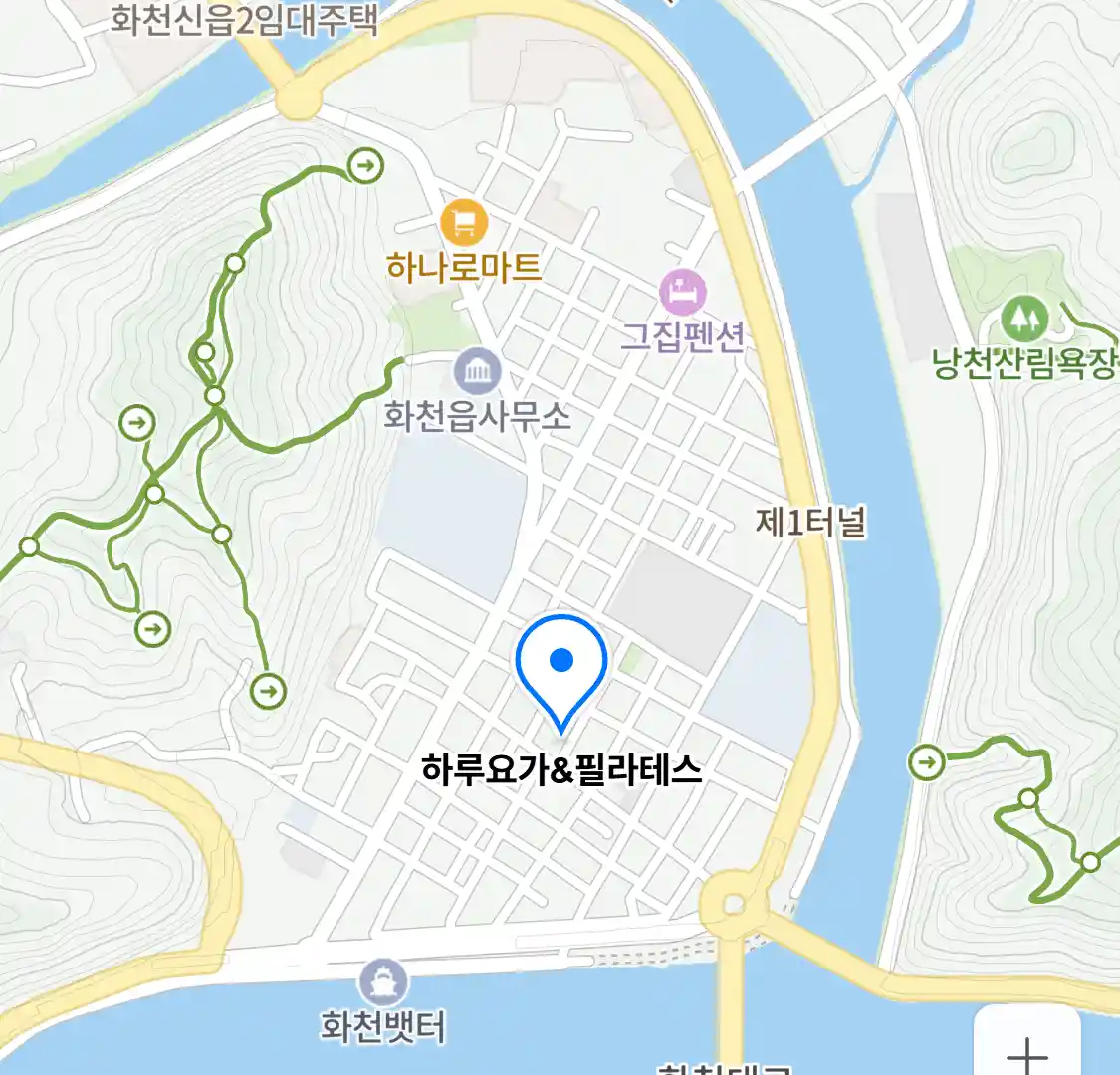Zoom in with the plus button
Viewport: 1120px width, 1075px height.
(1026, 1051)
